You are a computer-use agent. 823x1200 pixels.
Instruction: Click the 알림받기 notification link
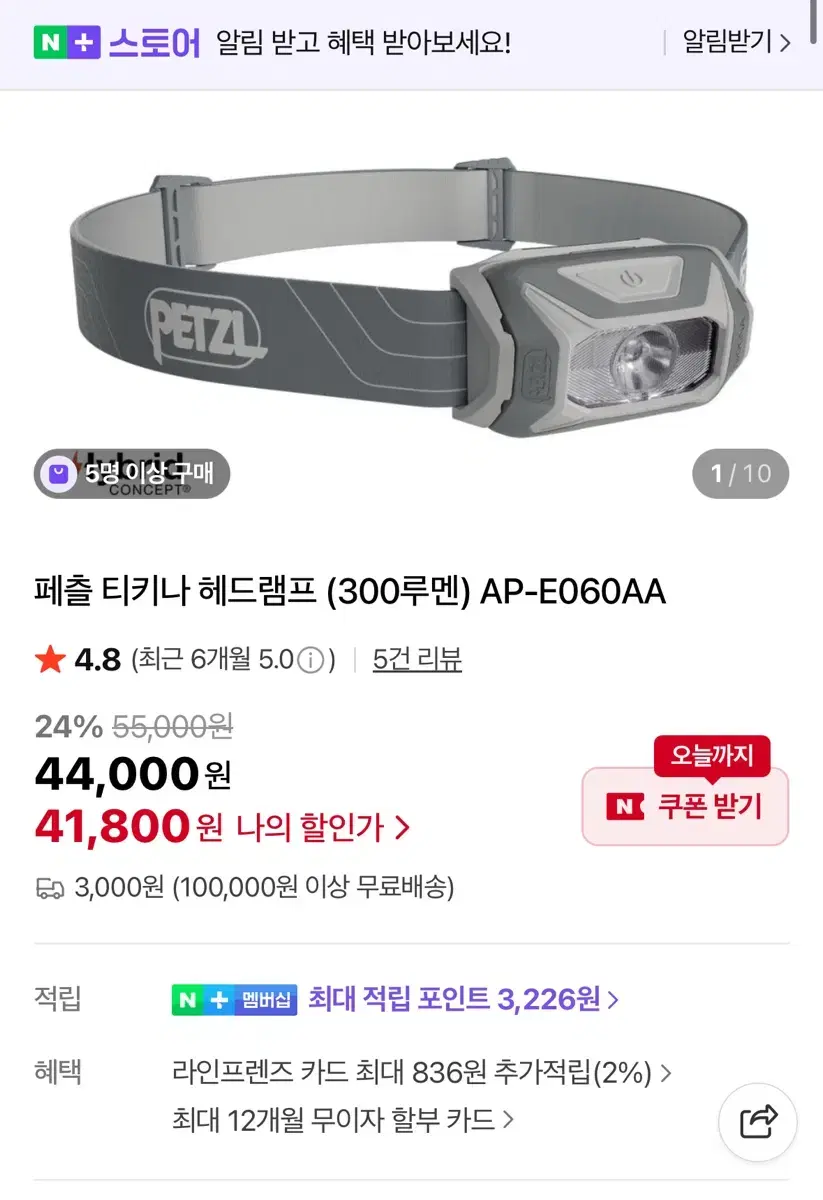point(725,43)
